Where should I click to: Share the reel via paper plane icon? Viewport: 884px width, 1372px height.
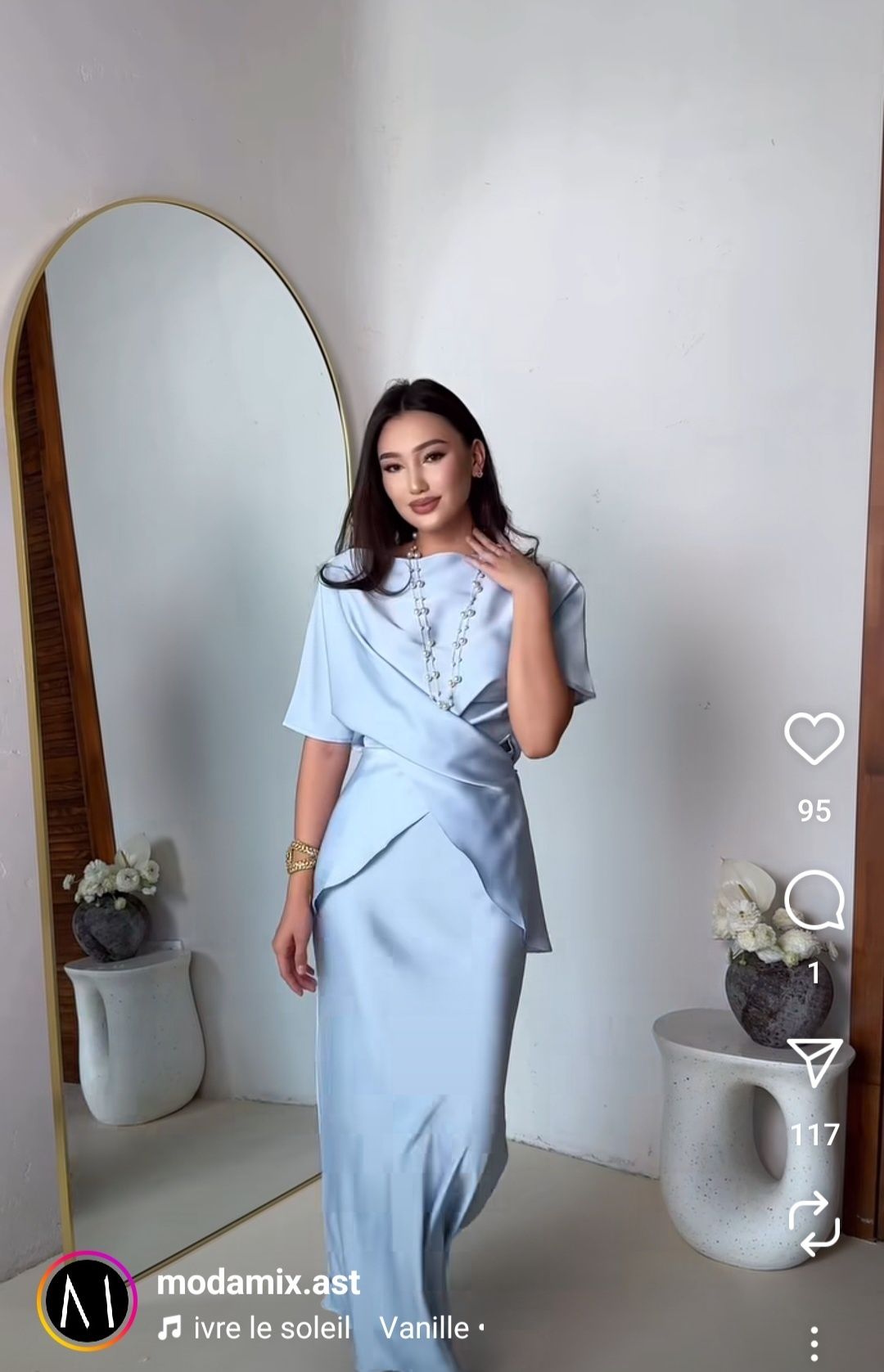coord(814,1062)
